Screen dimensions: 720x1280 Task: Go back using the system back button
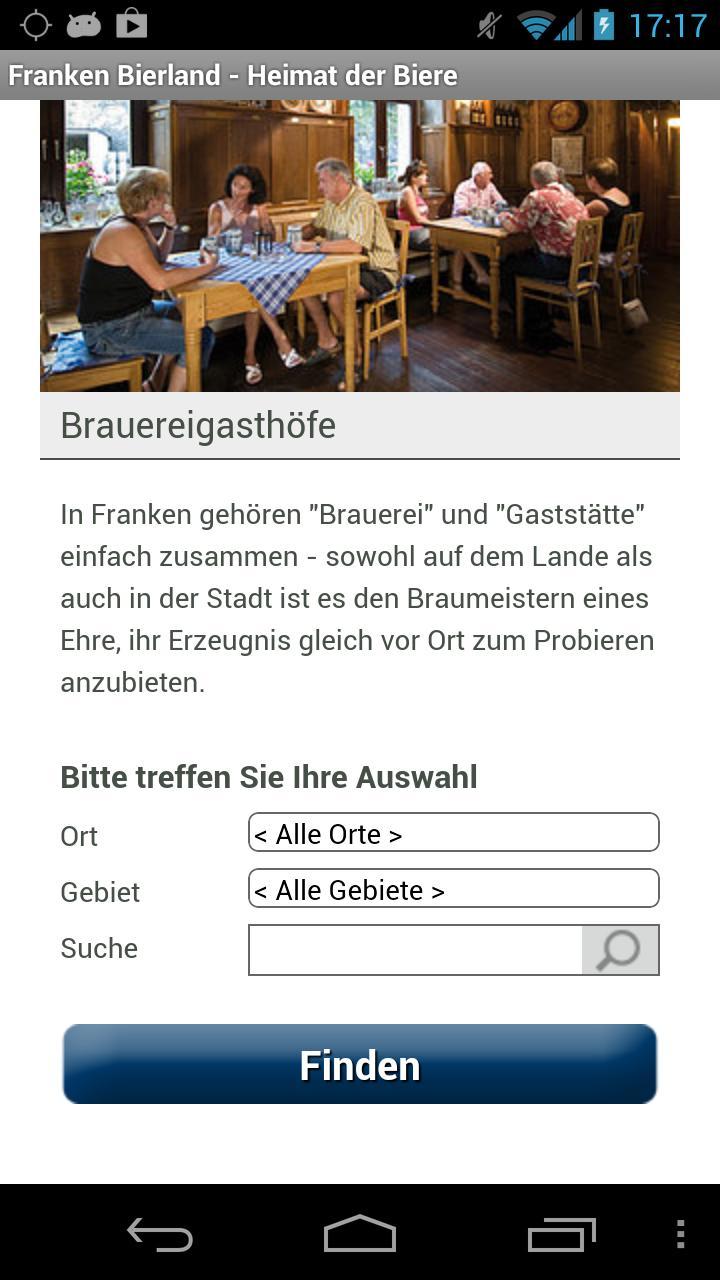(x=160, y=1235)
